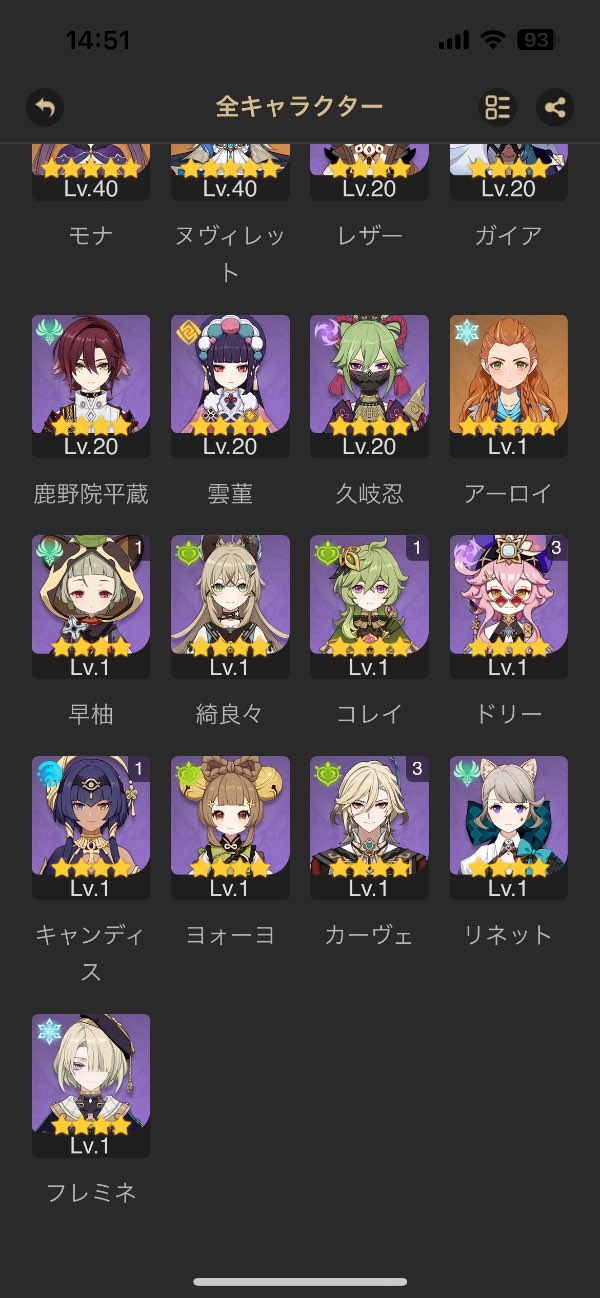Switch to the list view layout

(498, 107)
